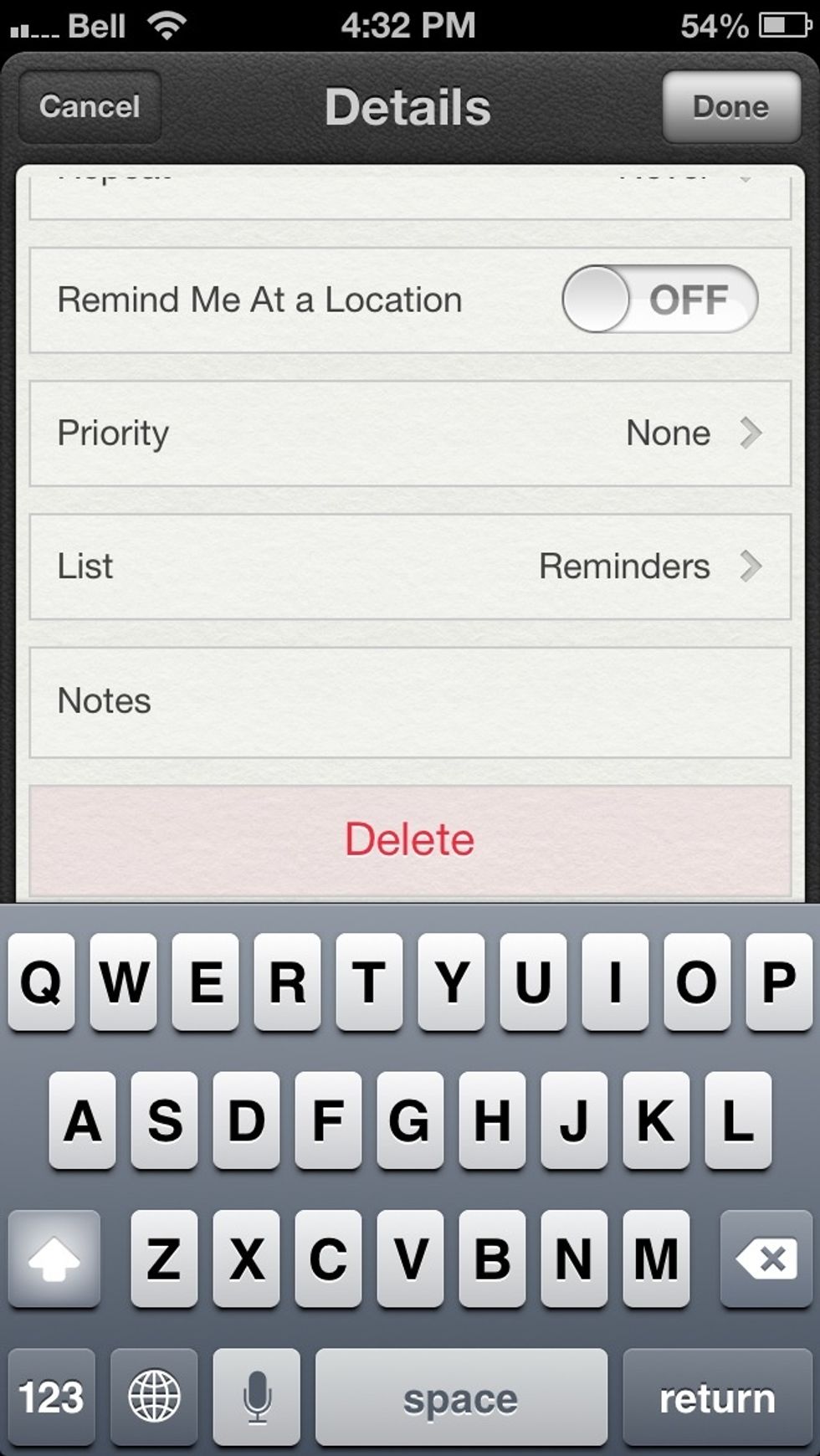The height and width of the screenshot is (1456, 820).
Task: Tap the return key
Action: [x=717, y=1397]
